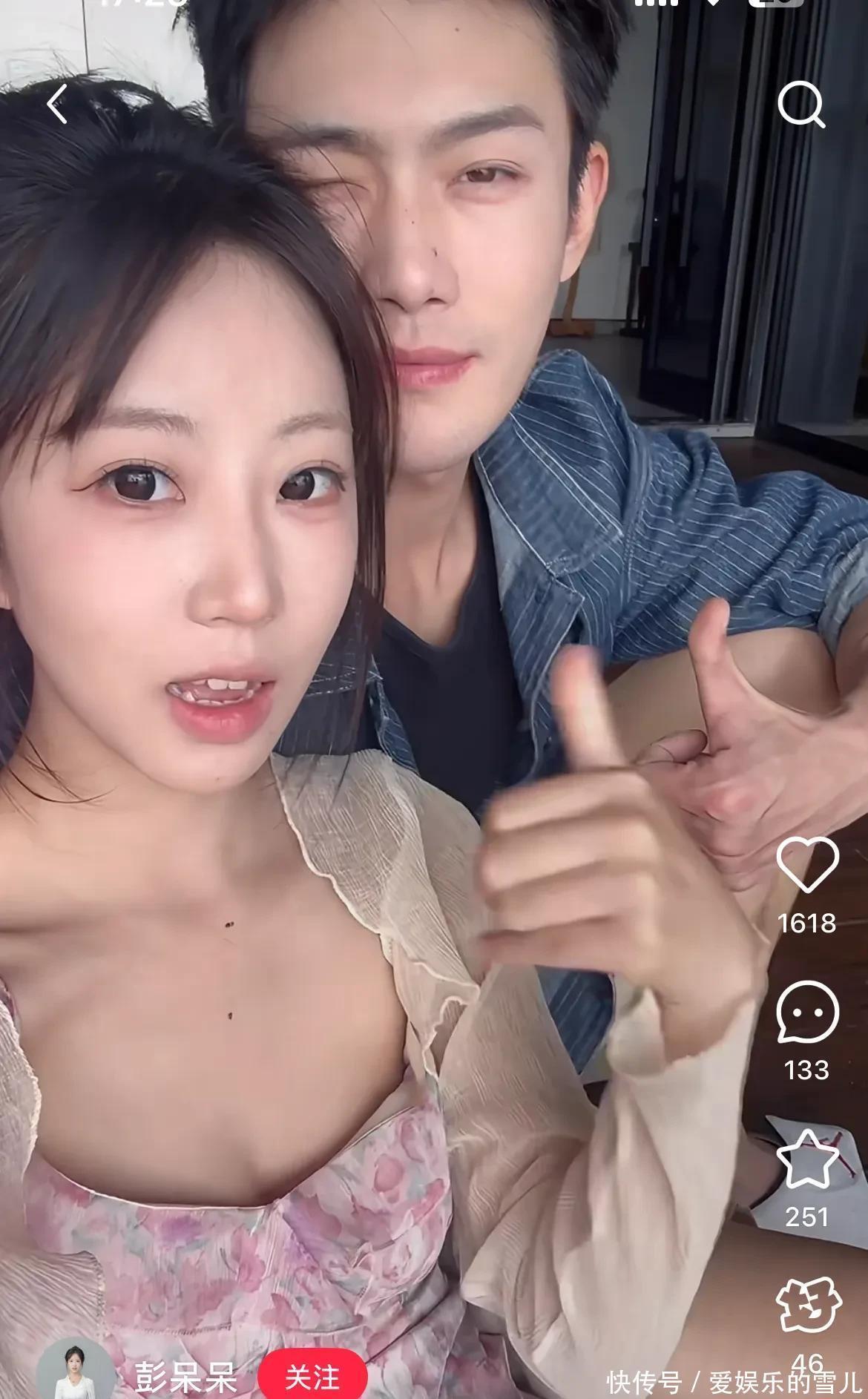This screenshot has width=868, height=1399.
Task: Save video using the star icon
Action: [807, 1159]
